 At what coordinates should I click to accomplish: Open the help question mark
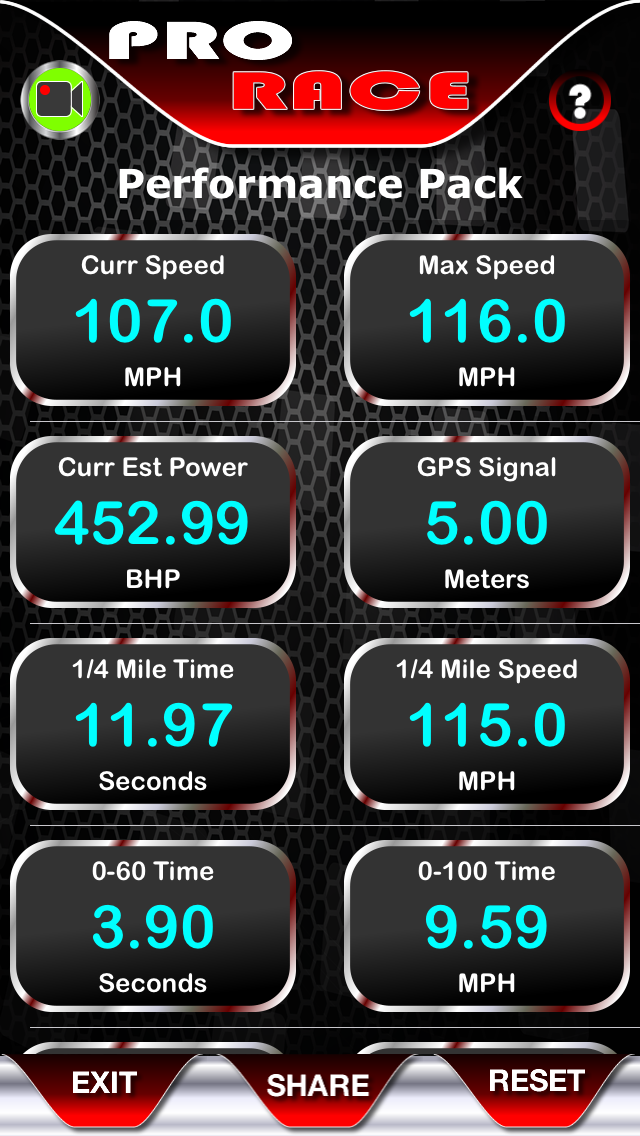579,101
